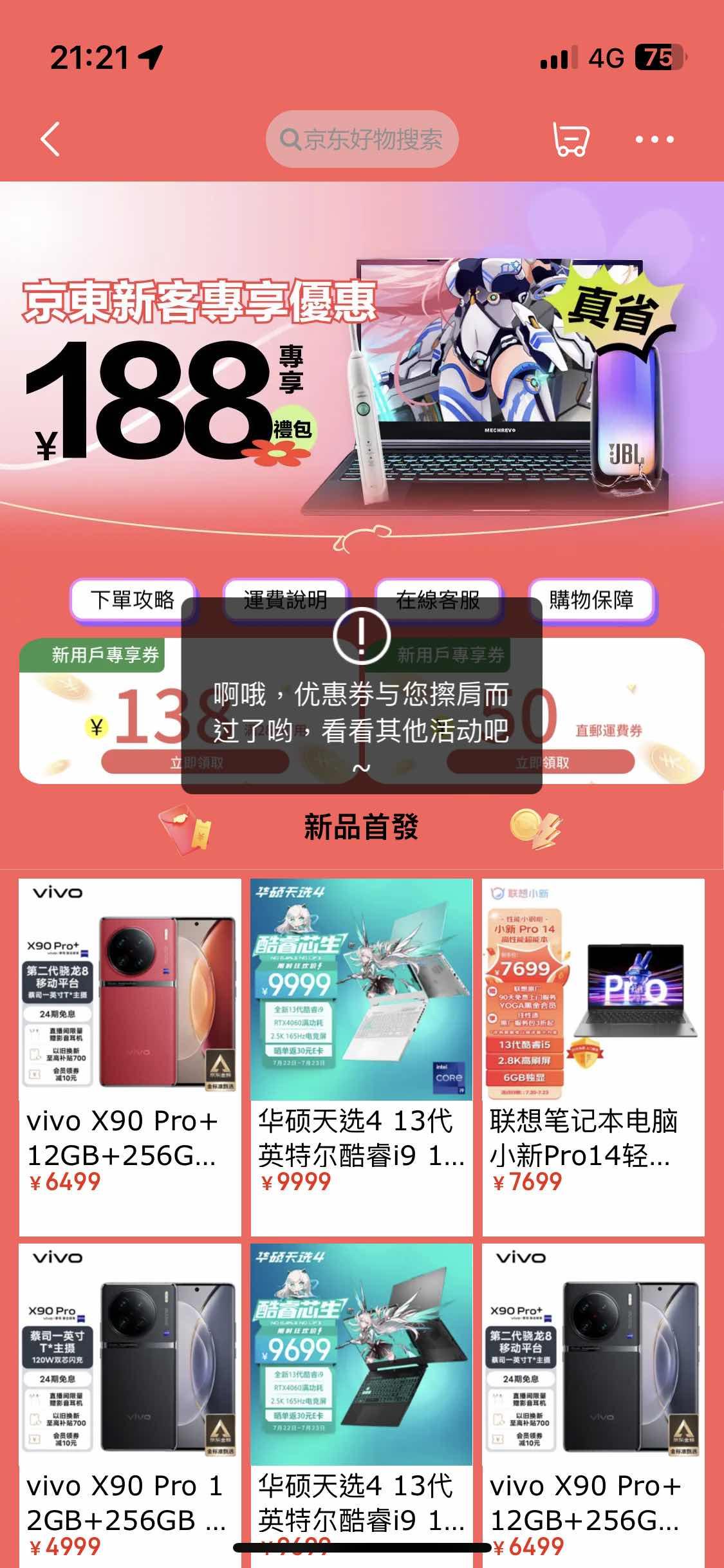
Task: Open the three-dot overflow menu
Action: click(x=654, y=139)
